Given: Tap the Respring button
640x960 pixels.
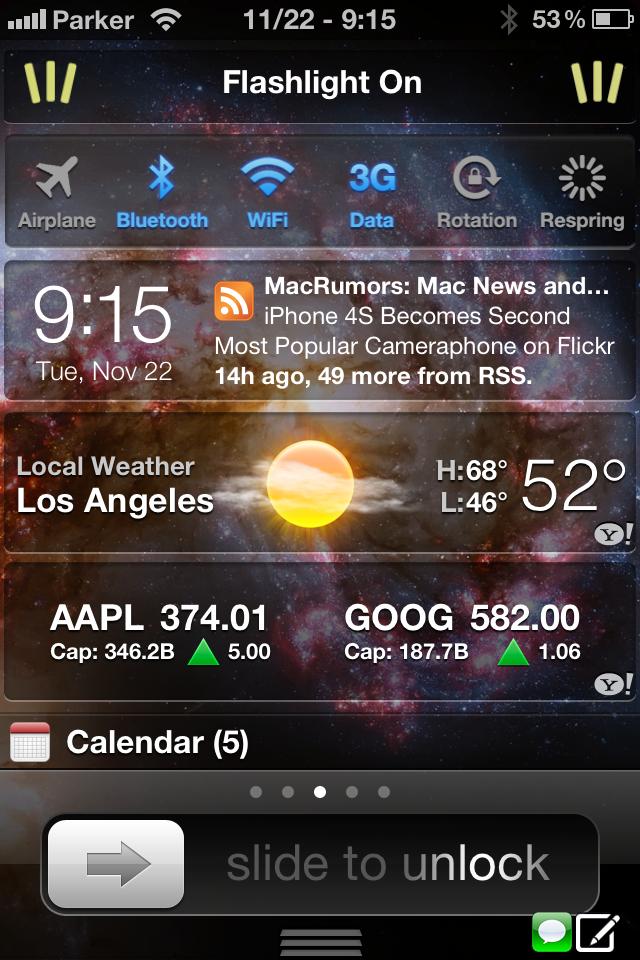Looking at the screenshot, I should coord(582,192).
